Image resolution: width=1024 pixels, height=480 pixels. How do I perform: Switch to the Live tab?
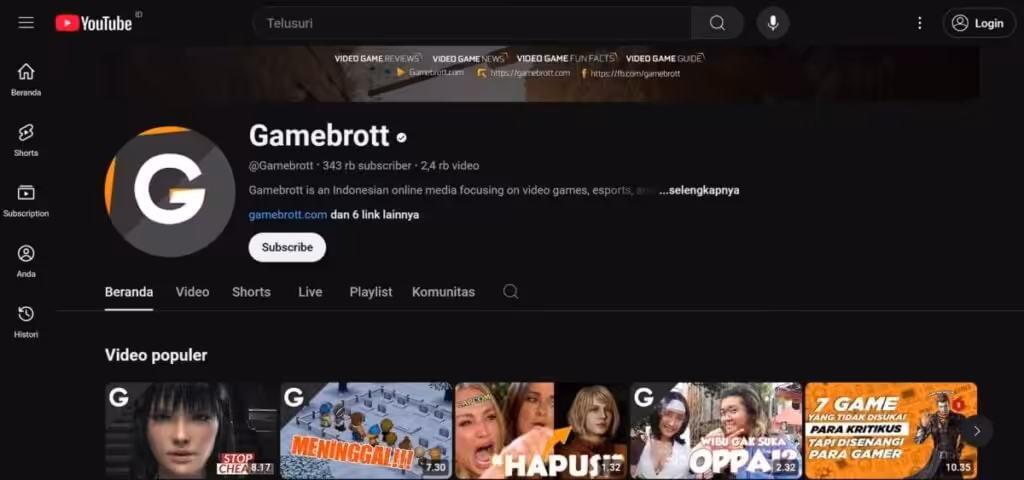point(310,292)
